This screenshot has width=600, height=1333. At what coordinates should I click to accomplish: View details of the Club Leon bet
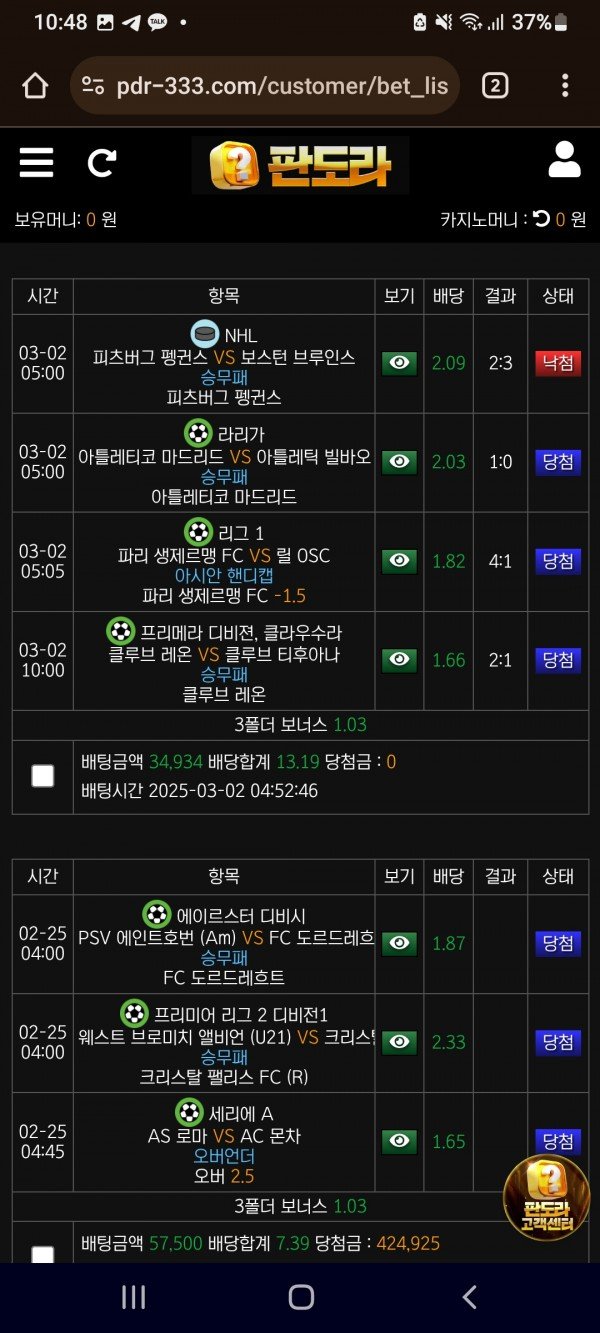[399, 660]
